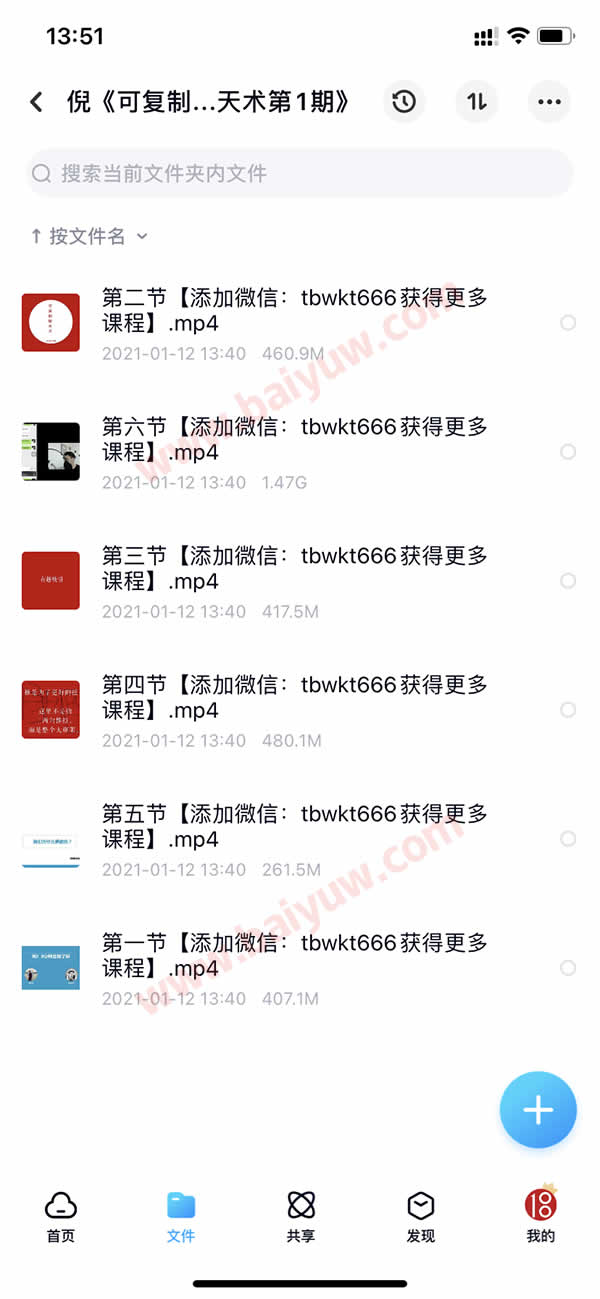600x1299 pixels.
Task: Switch to the 发现 tab
Action: pos(421,1216)
